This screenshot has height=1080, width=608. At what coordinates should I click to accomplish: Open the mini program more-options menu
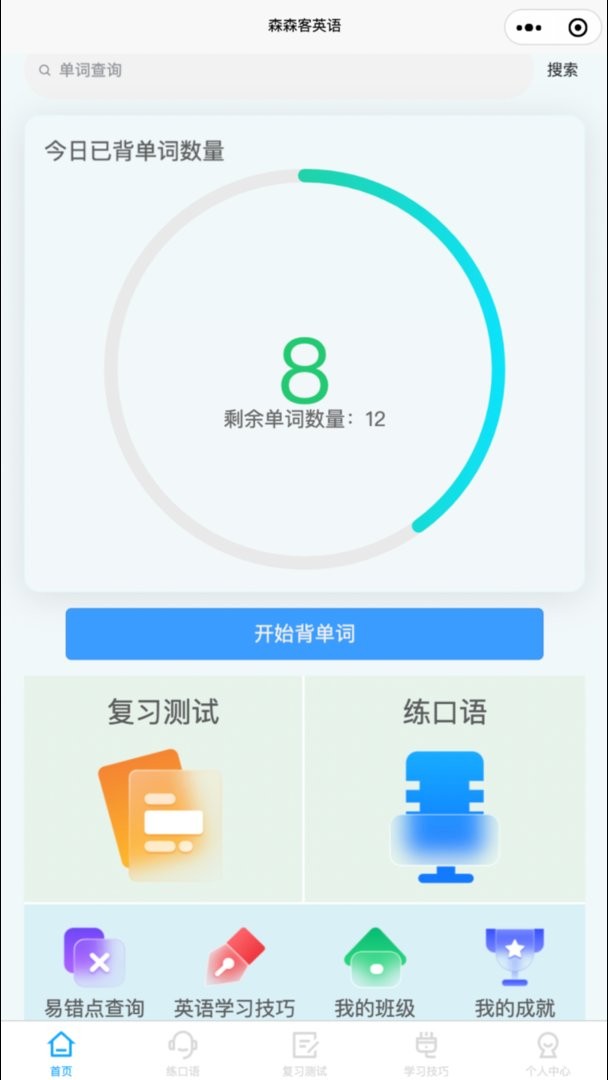[x=528, y=28]
